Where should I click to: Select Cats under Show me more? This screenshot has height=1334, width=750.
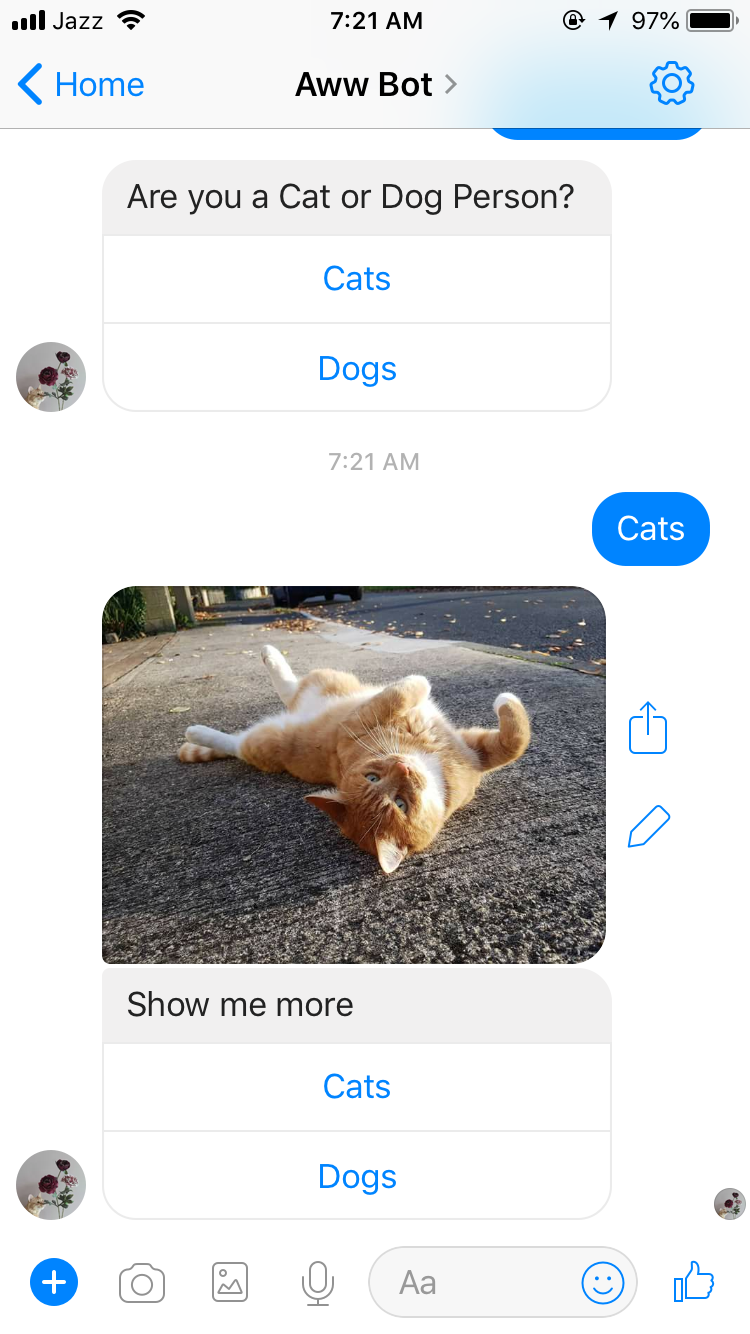357,1087
